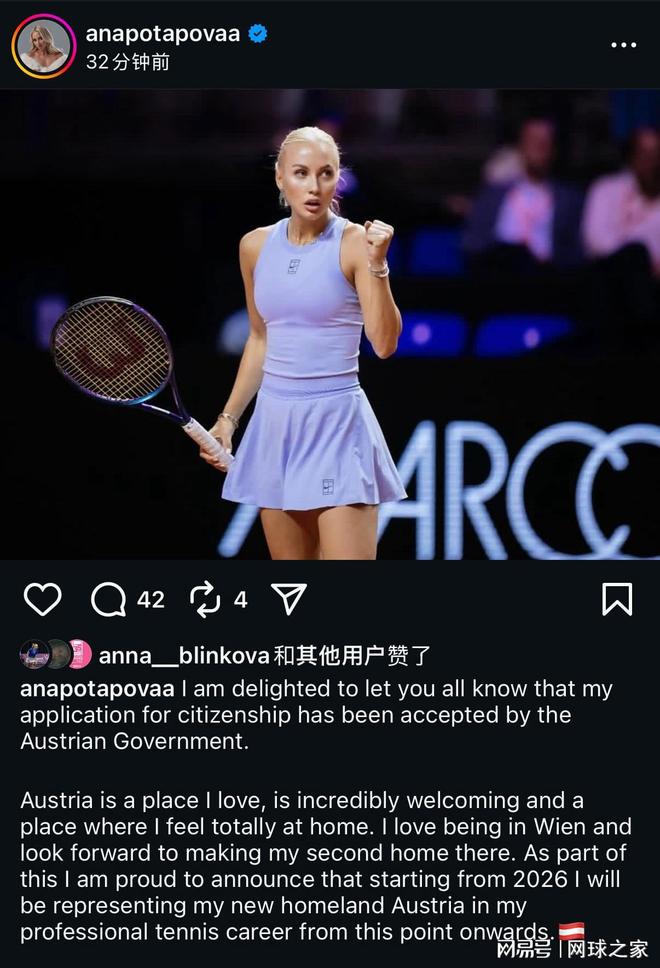
Task: Share the post via the paper plane icon
Action: pos(289,598)
